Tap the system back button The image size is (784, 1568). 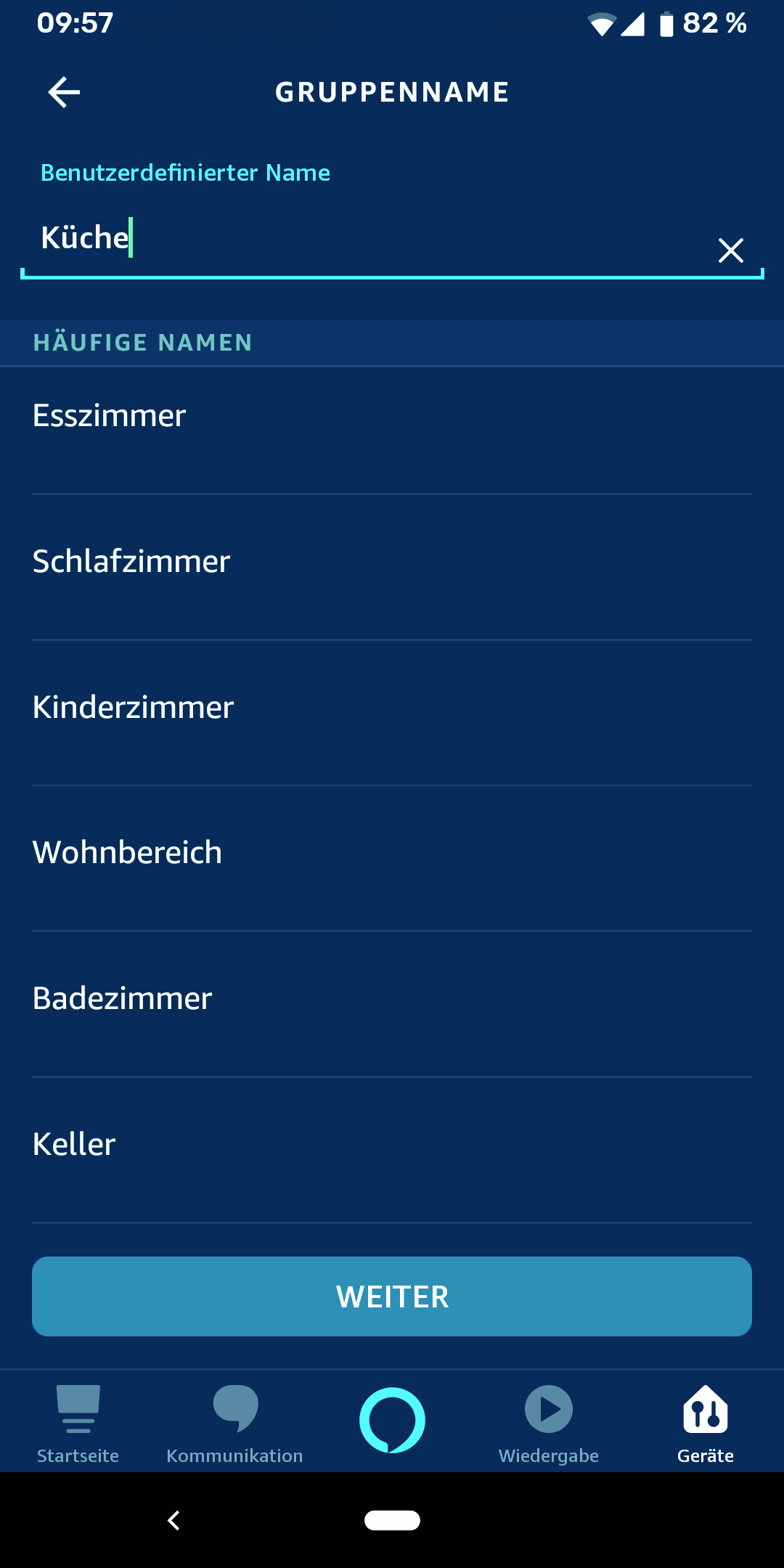(173, 1520)
